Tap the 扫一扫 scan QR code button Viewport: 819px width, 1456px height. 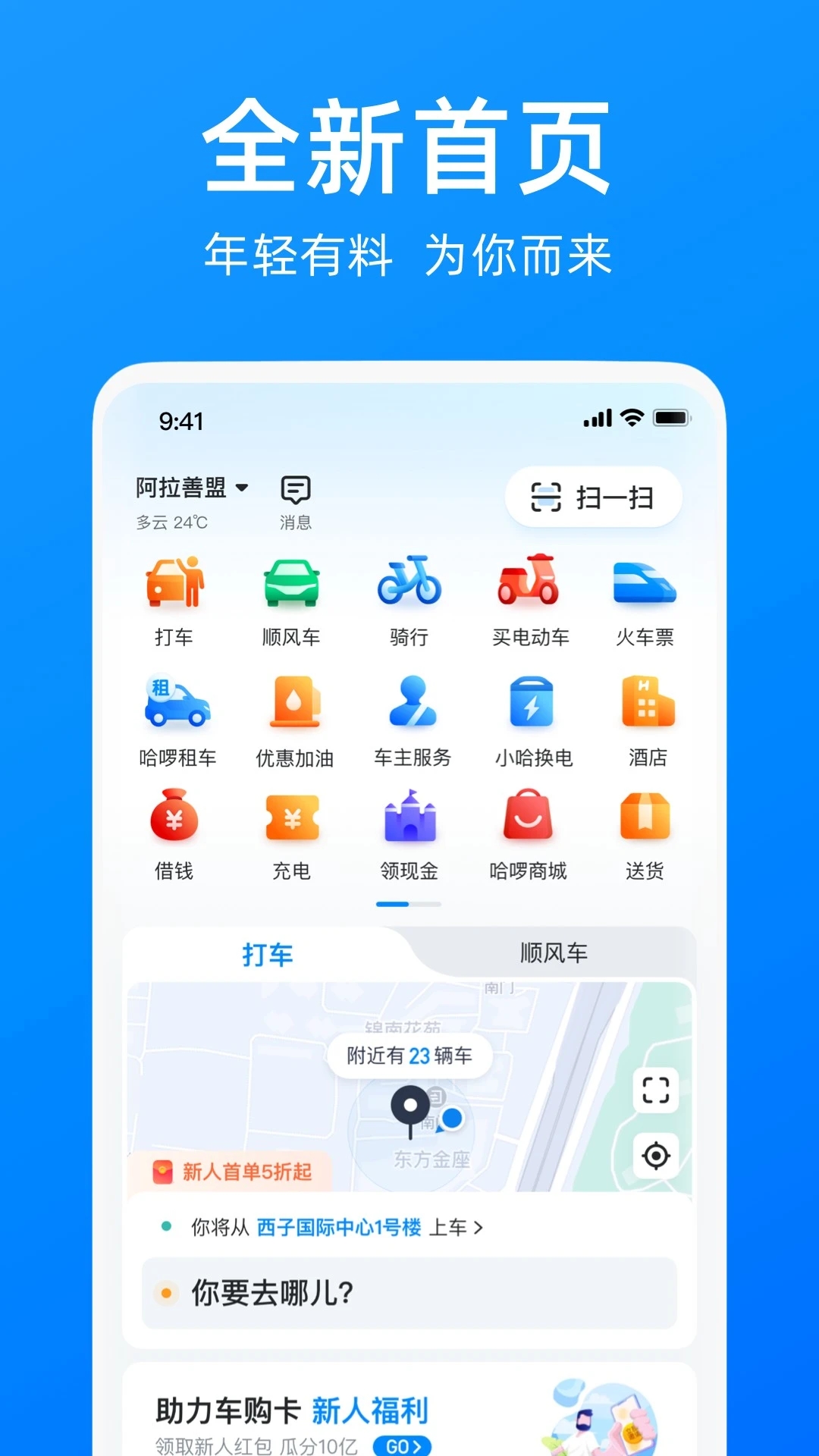(x=593, y=497)
